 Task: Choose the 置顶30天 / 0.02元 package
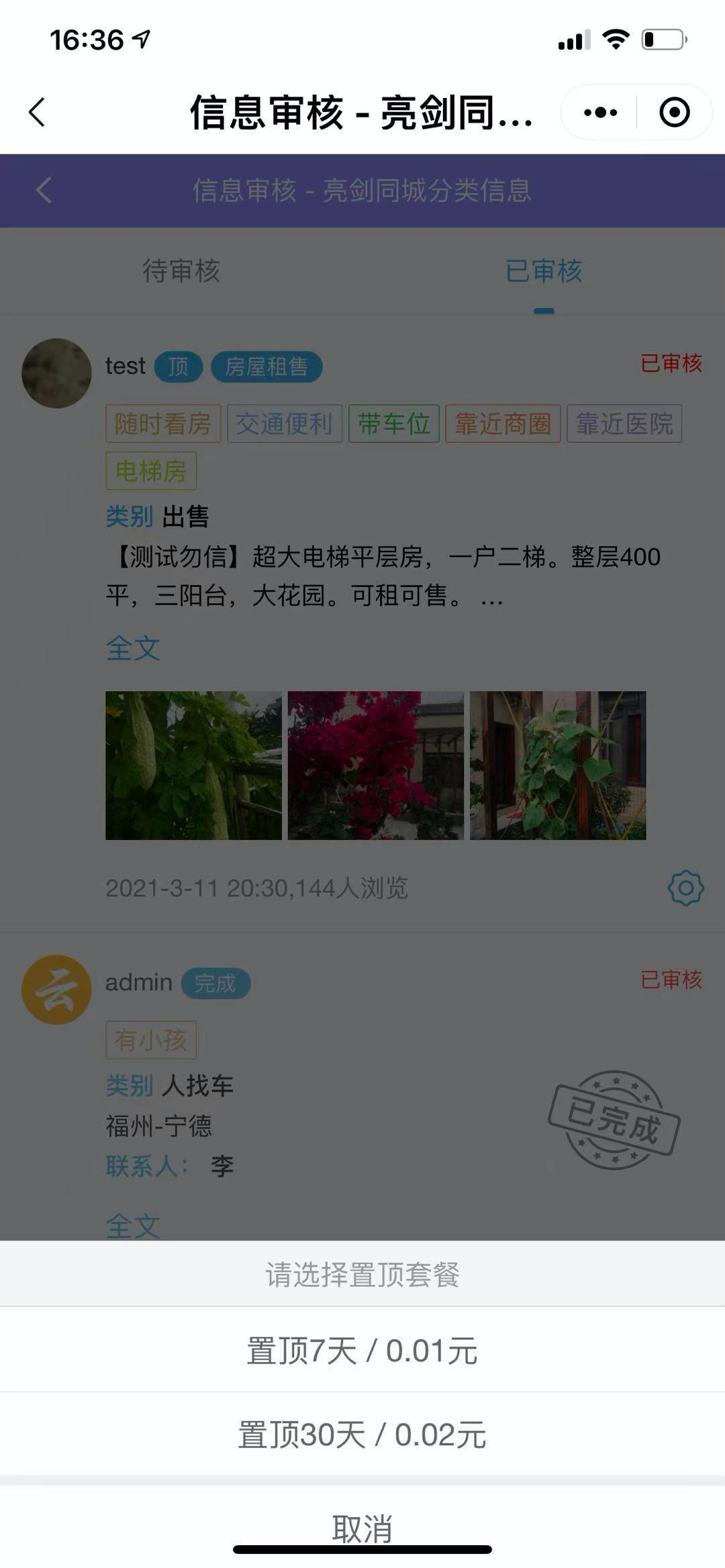pyautogui.click(x=362, y=1434)
